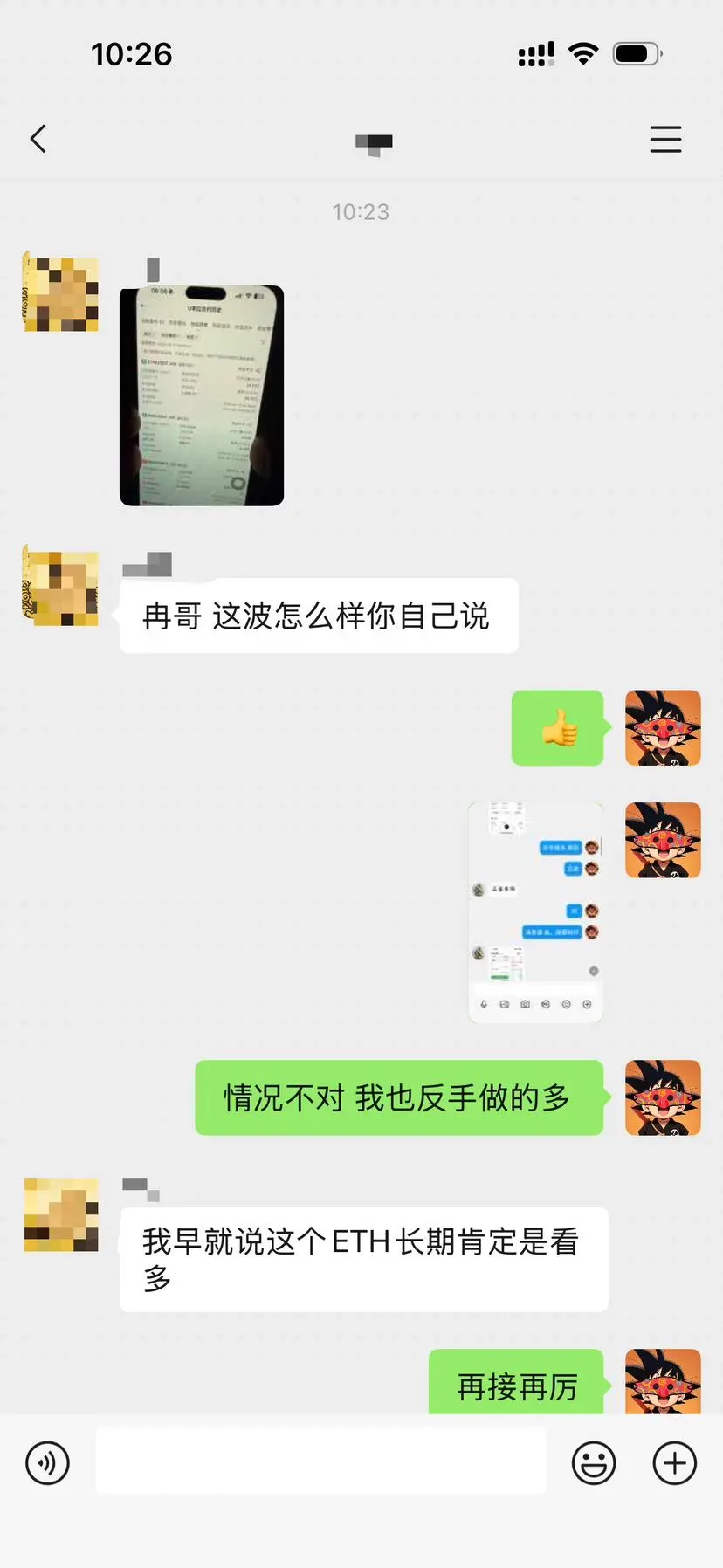
Task: Switch to voice message mode
Action: [x=48, y=1462]
